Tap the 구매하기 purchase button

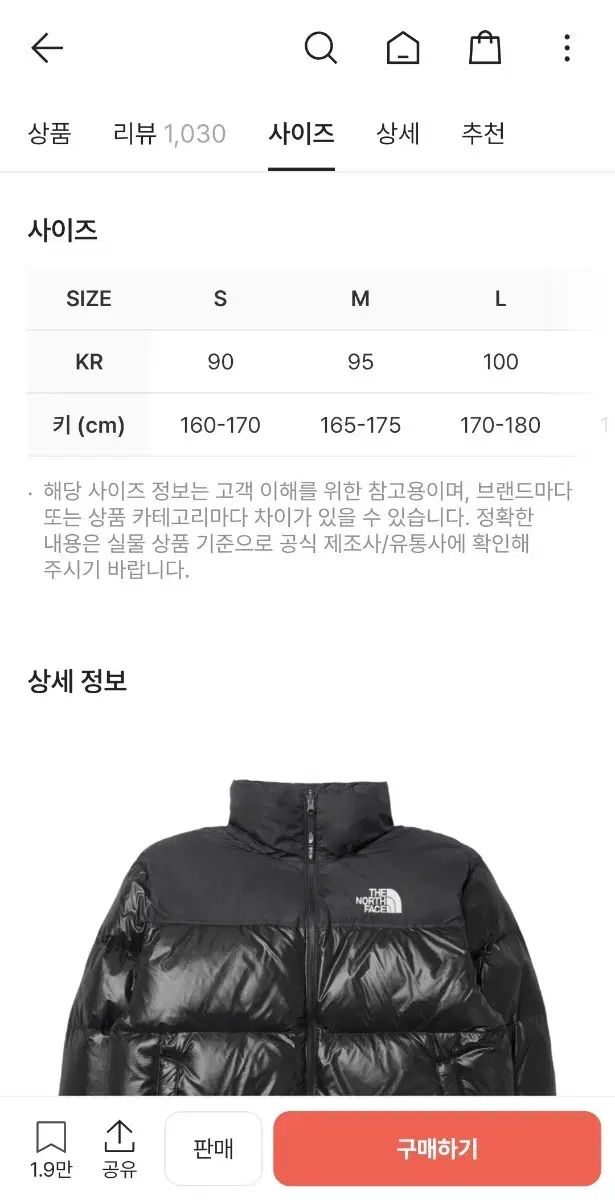point(437,1149)
